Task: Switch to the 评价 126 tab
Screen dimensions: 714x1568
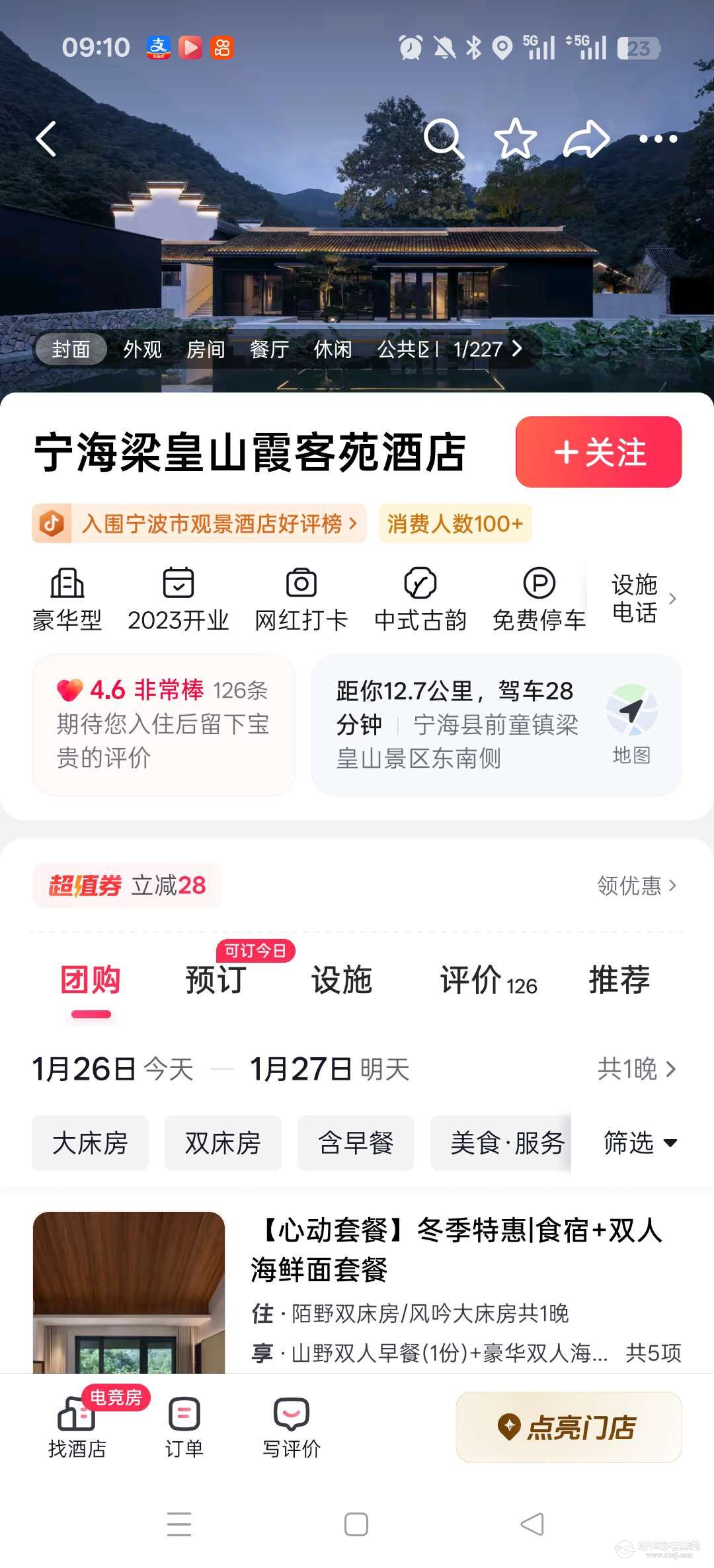Action: click(x=488, y=980)
